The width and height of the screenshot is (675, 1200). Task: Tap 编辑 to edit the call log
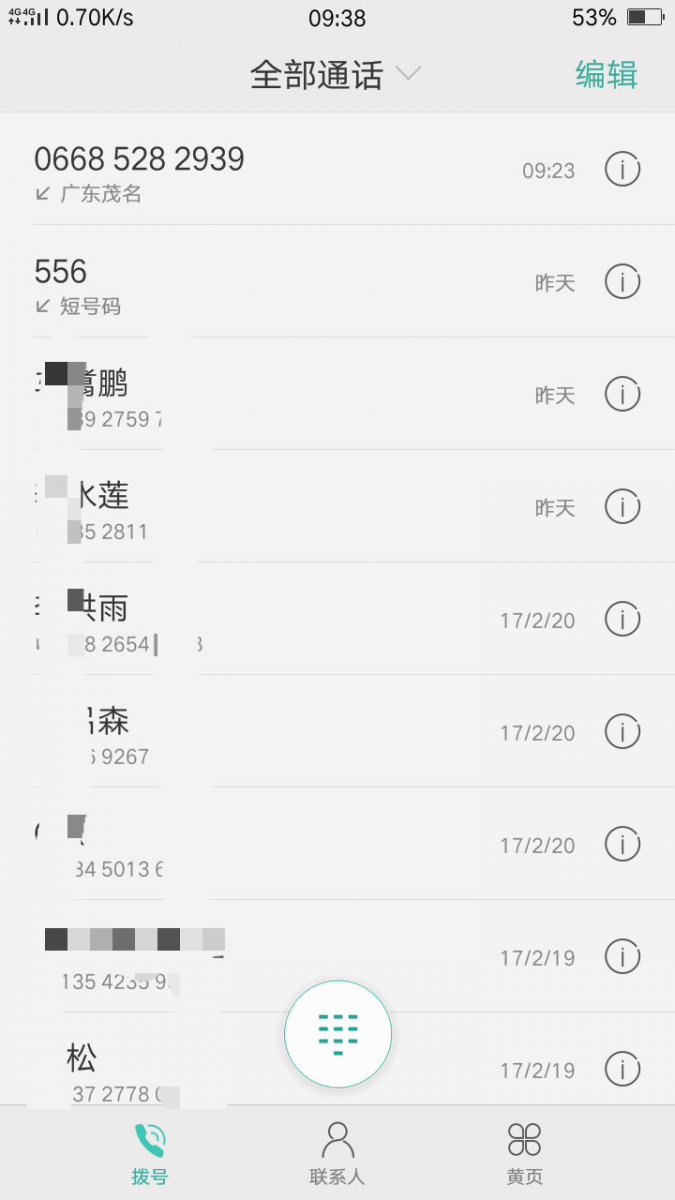606,75
